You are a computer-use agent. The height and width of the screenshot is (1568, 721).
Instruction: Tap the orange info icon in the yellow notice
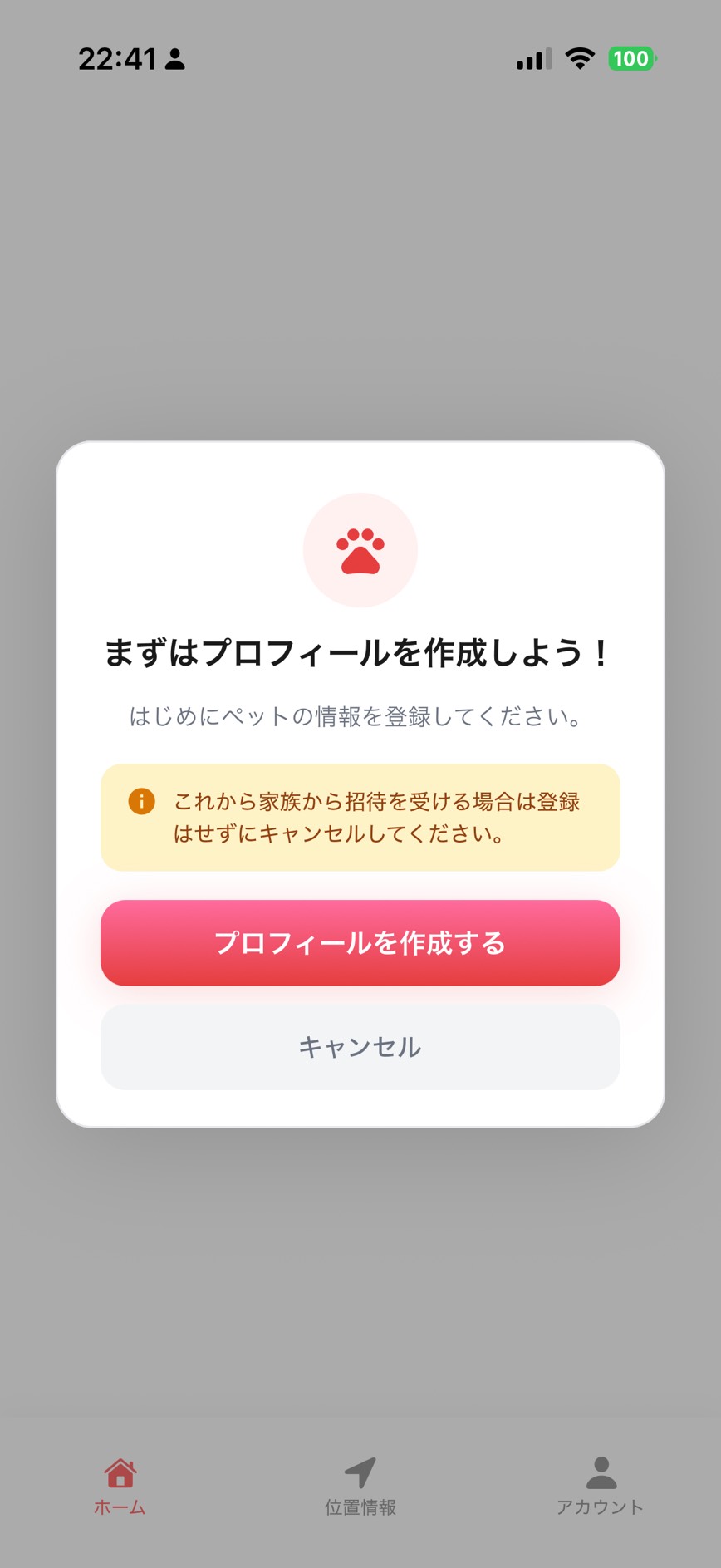point(140,802)
